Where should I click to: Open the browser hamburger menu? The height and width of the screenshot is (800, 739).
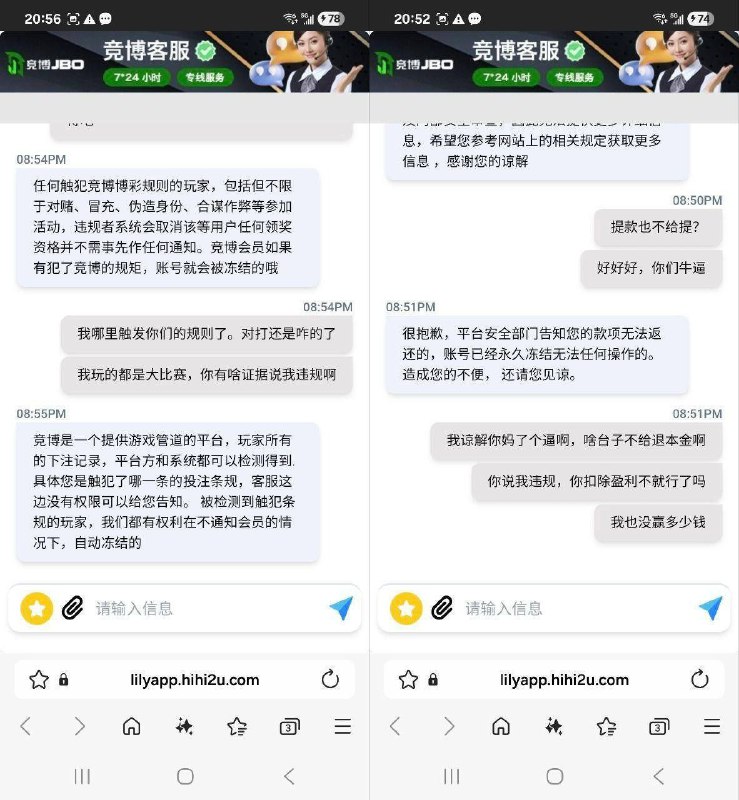(x=340, y=727)
